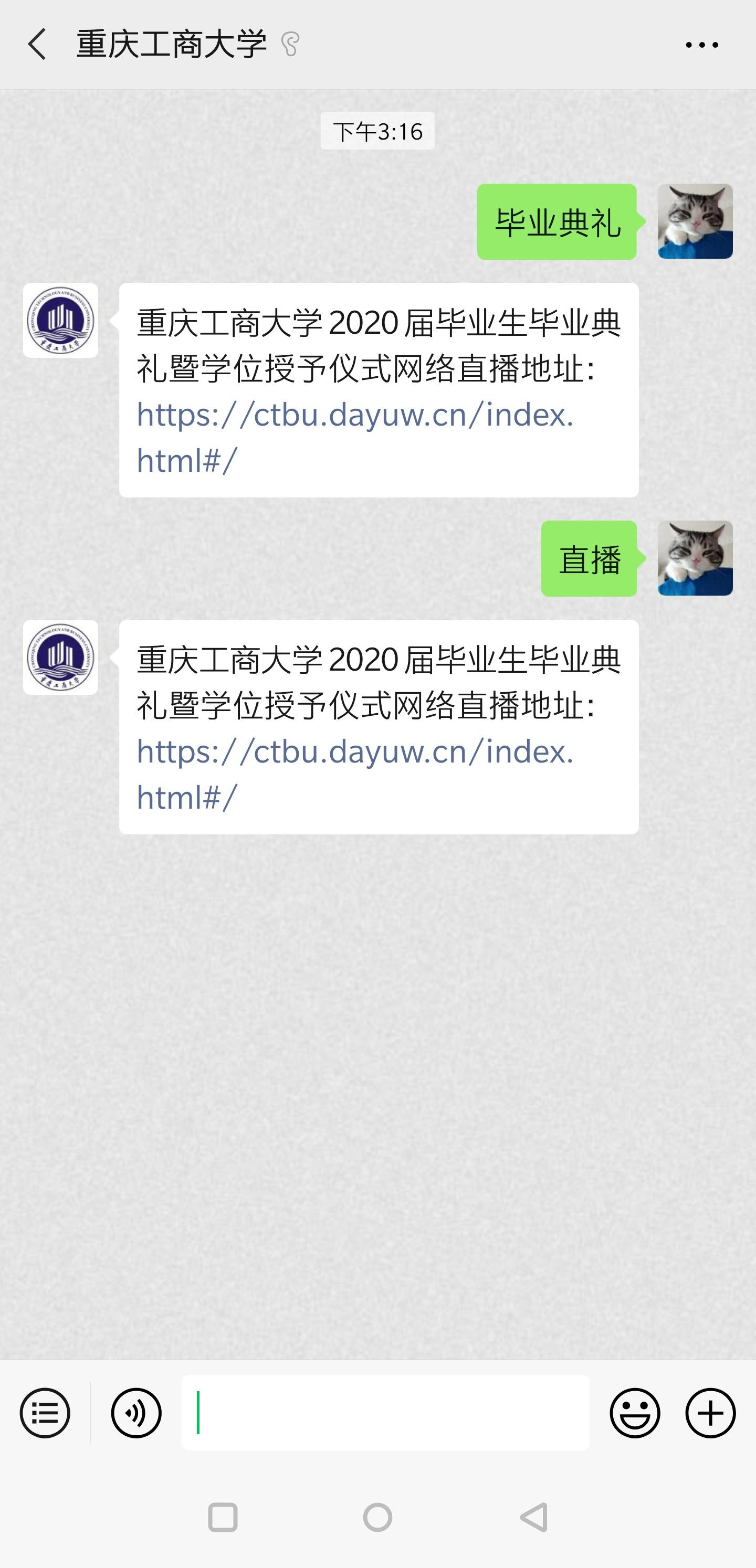Open the livestream link under the 毕业典礼 reply
This screenshot has height=1568, width=756.
coord(354,416)
